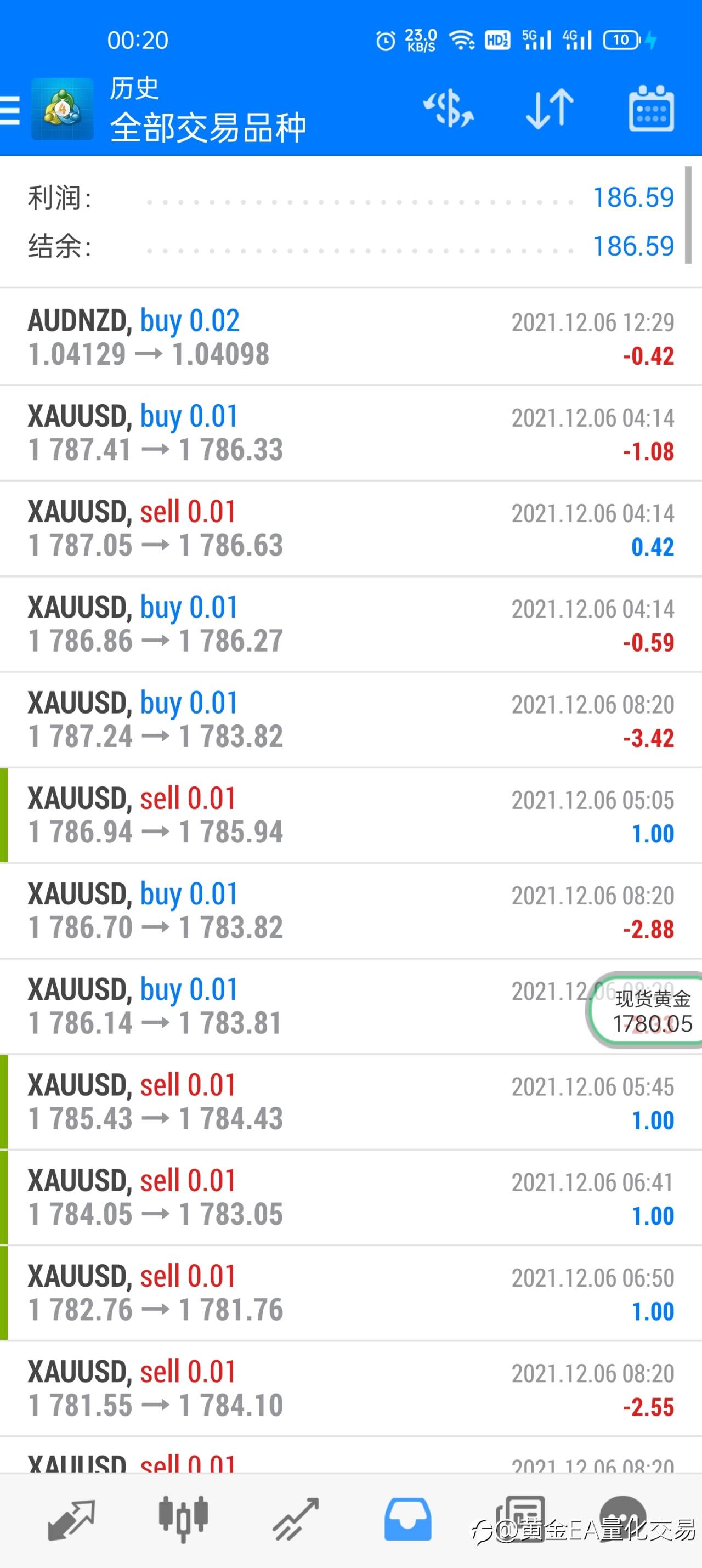Open XAUUSD sell trade with -2.55 loss

pos(350,1389)
